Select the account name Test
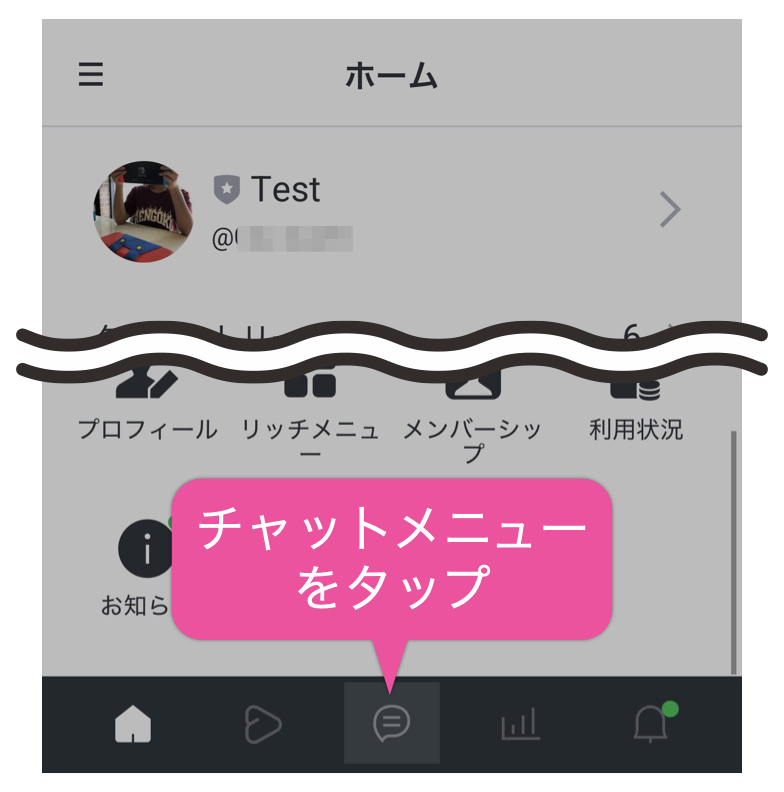 287,189
